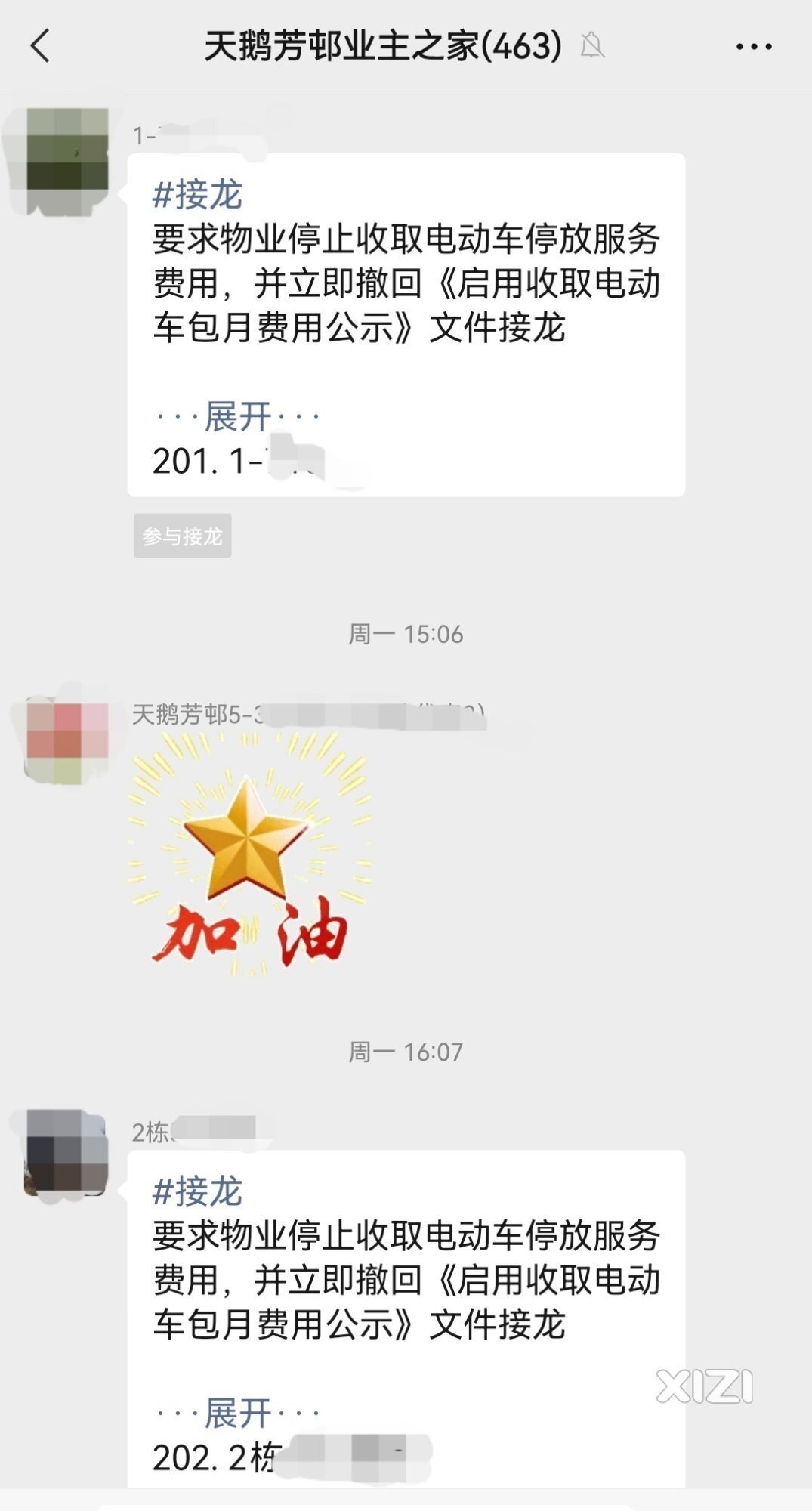Viewport: 812px width, 1511px height.
Task: Open the 加油 star sticker
Action: (x=249, y=854)
